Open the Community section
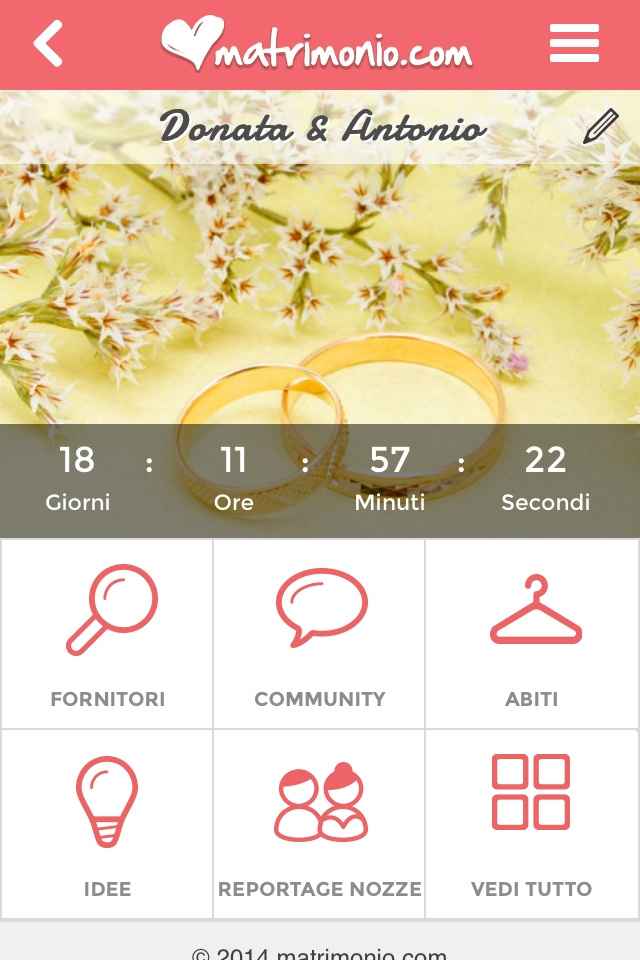 click(x=320, y=635)
